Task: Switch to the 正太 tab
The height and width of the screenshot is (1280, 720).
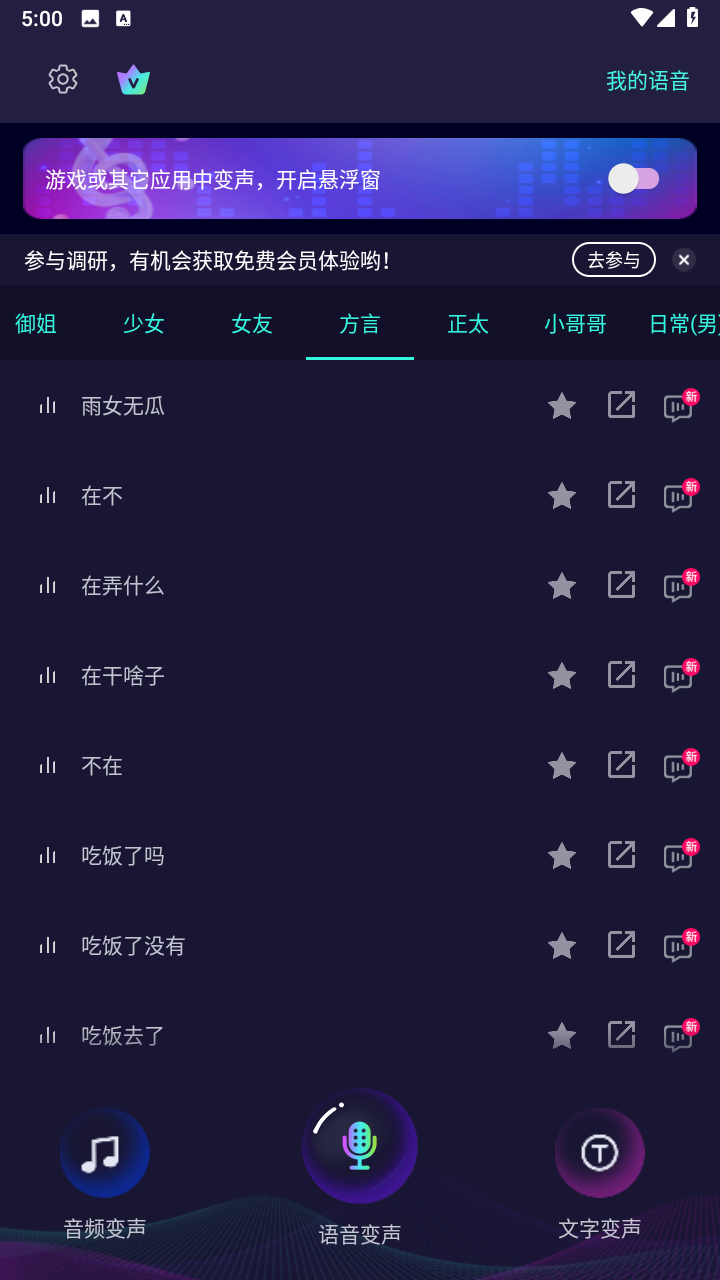Action: tap(468, 323)
